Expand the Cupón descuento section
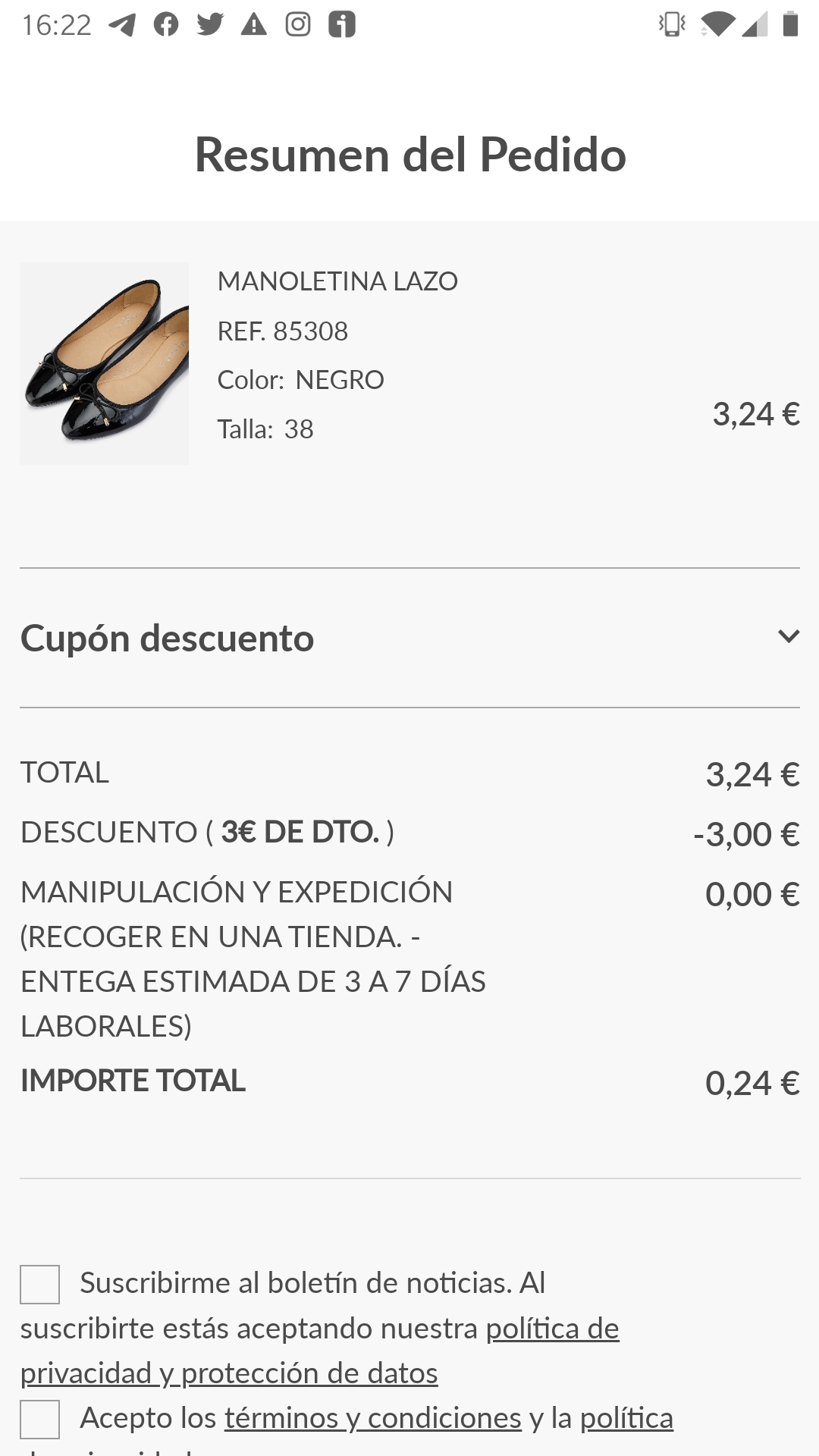Viewport: 819px width, 1456px height. pos(409,638)
